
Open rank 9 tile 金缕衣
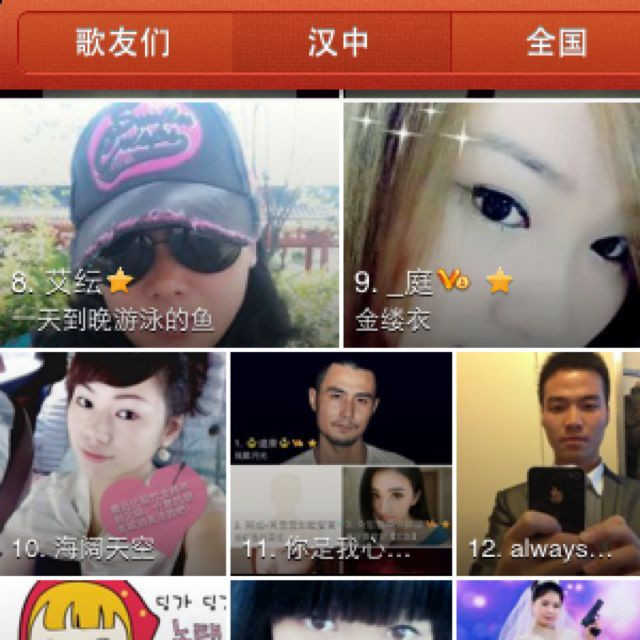pyautogui.click(x=492, y=224)
